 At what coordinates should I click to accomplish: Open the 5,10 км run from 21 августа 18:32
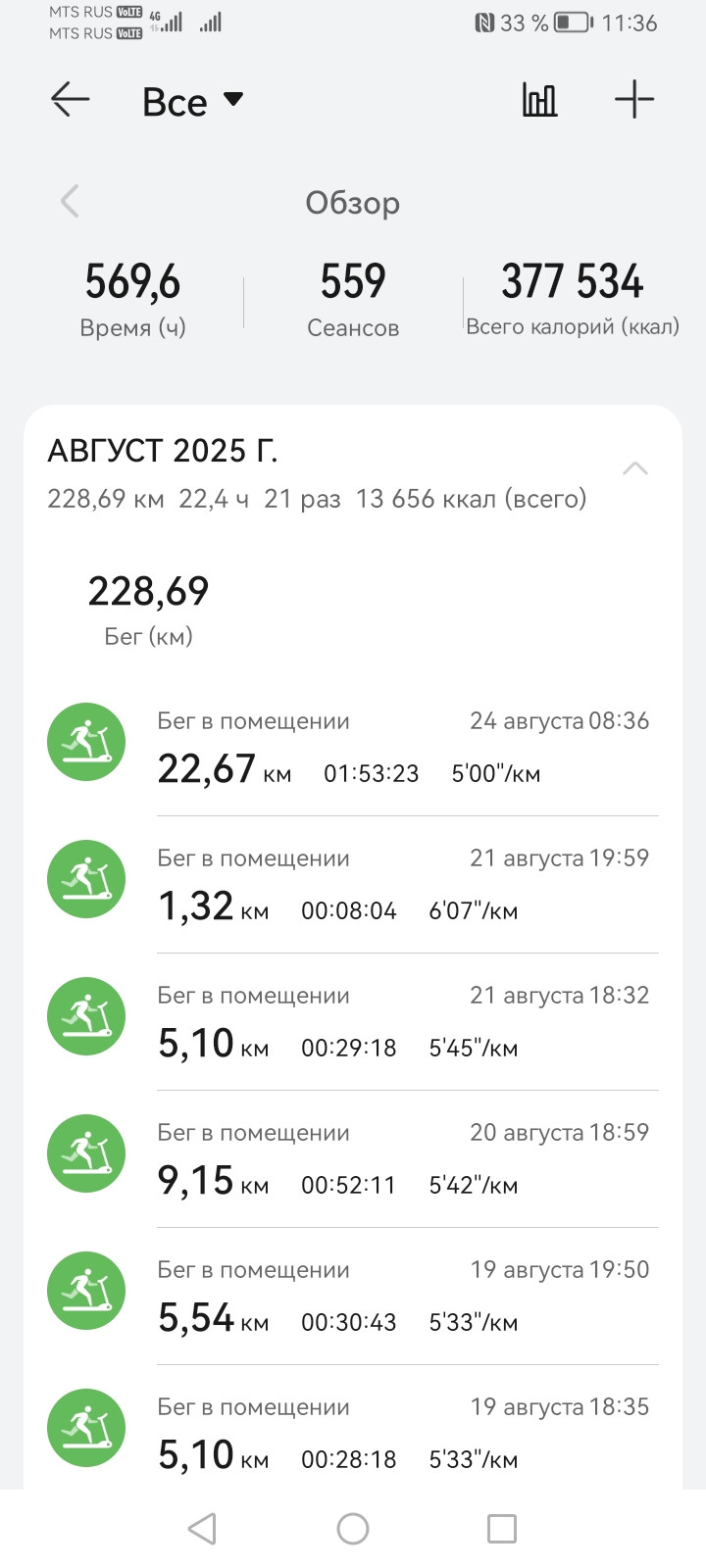[x=353, y=1021]
